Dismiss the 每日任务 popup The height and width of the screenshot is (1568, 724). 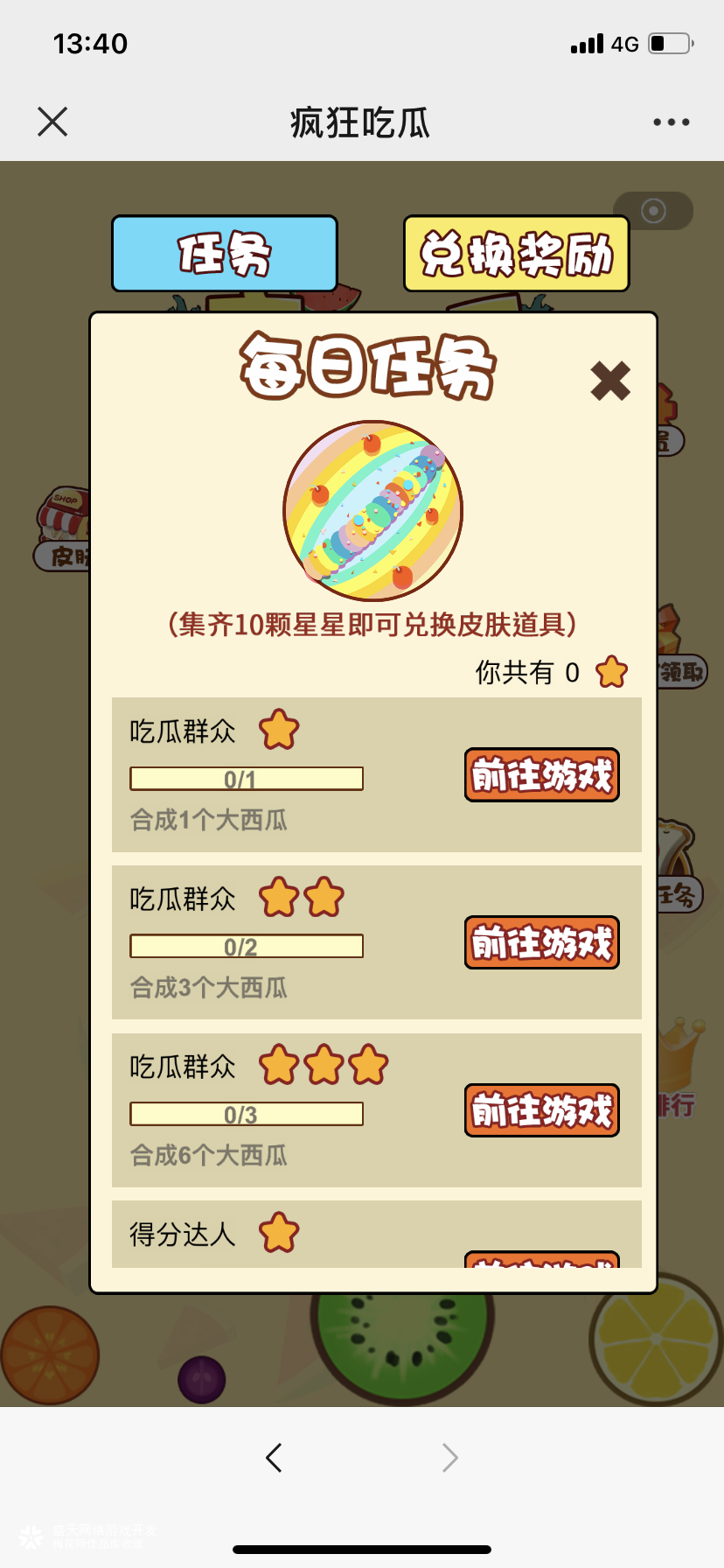(x=609, y=381)
